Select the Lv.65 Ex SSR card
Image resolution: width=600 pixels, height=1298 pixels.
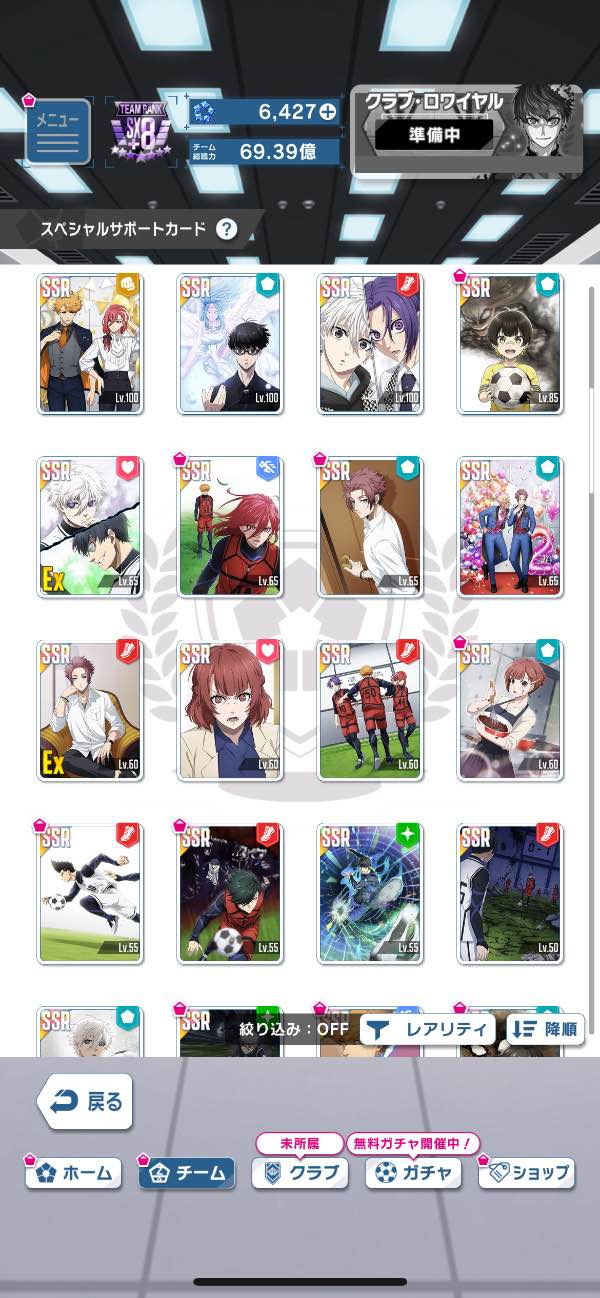[90, 527]
